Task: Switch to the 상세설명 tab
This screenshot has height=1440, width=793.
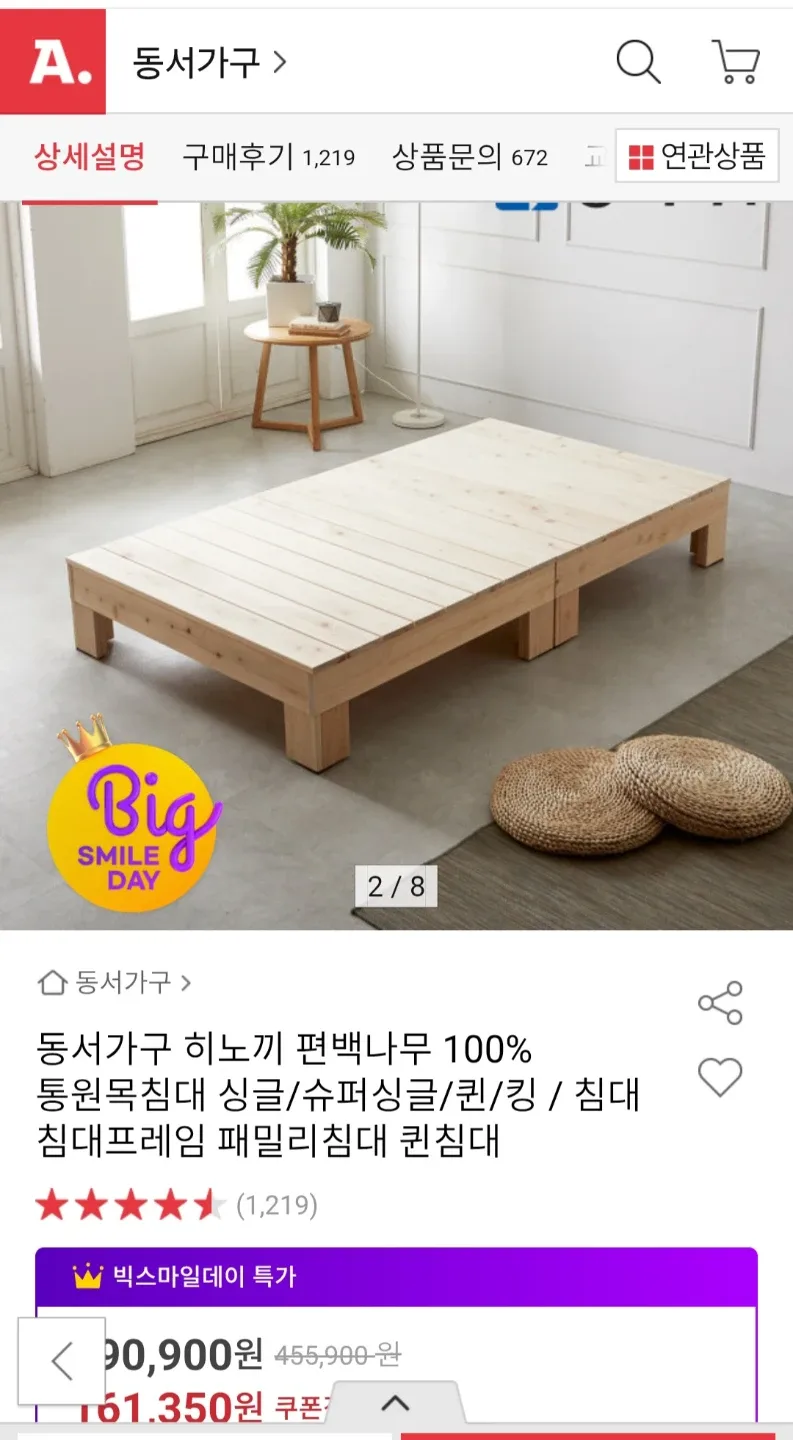Action: [90, 157]
